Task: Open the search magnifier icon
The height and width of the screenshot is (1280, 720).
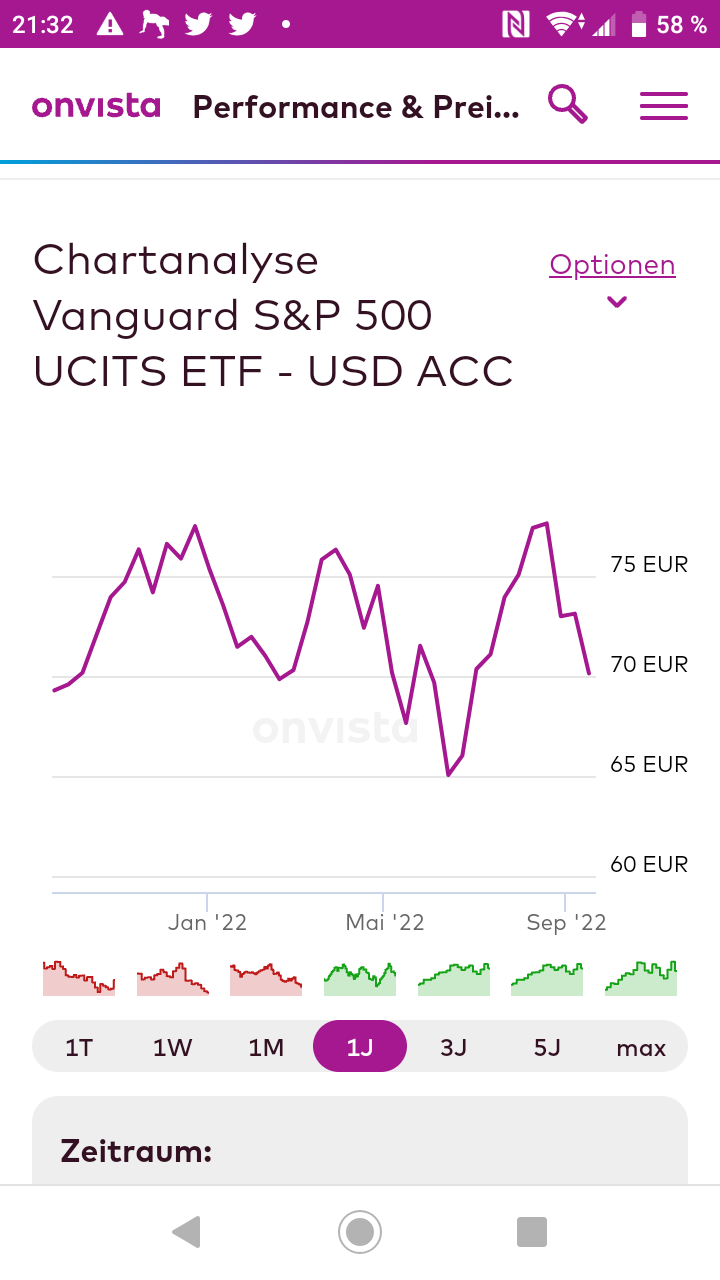Action: (567, 104)
